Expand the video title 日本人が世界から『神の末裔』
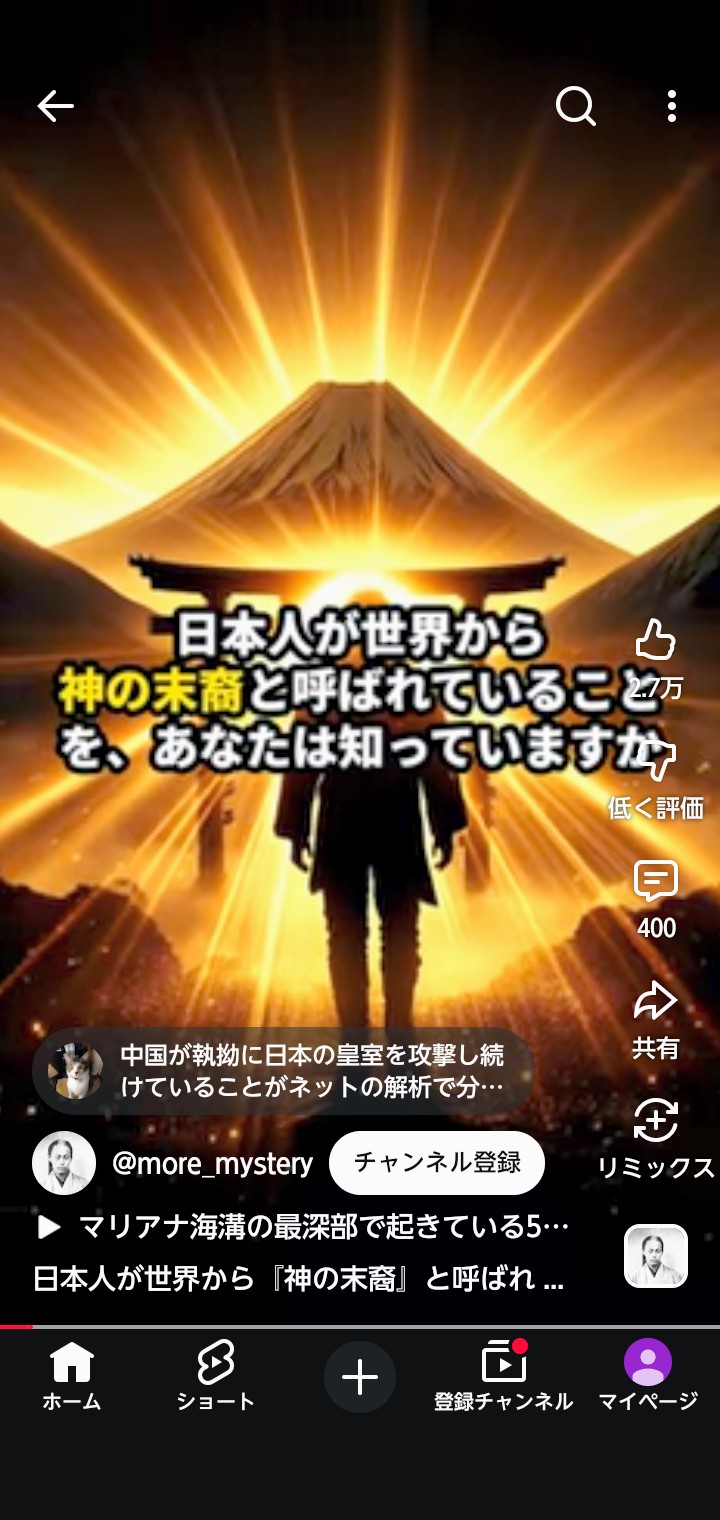 click(298, 1280)
